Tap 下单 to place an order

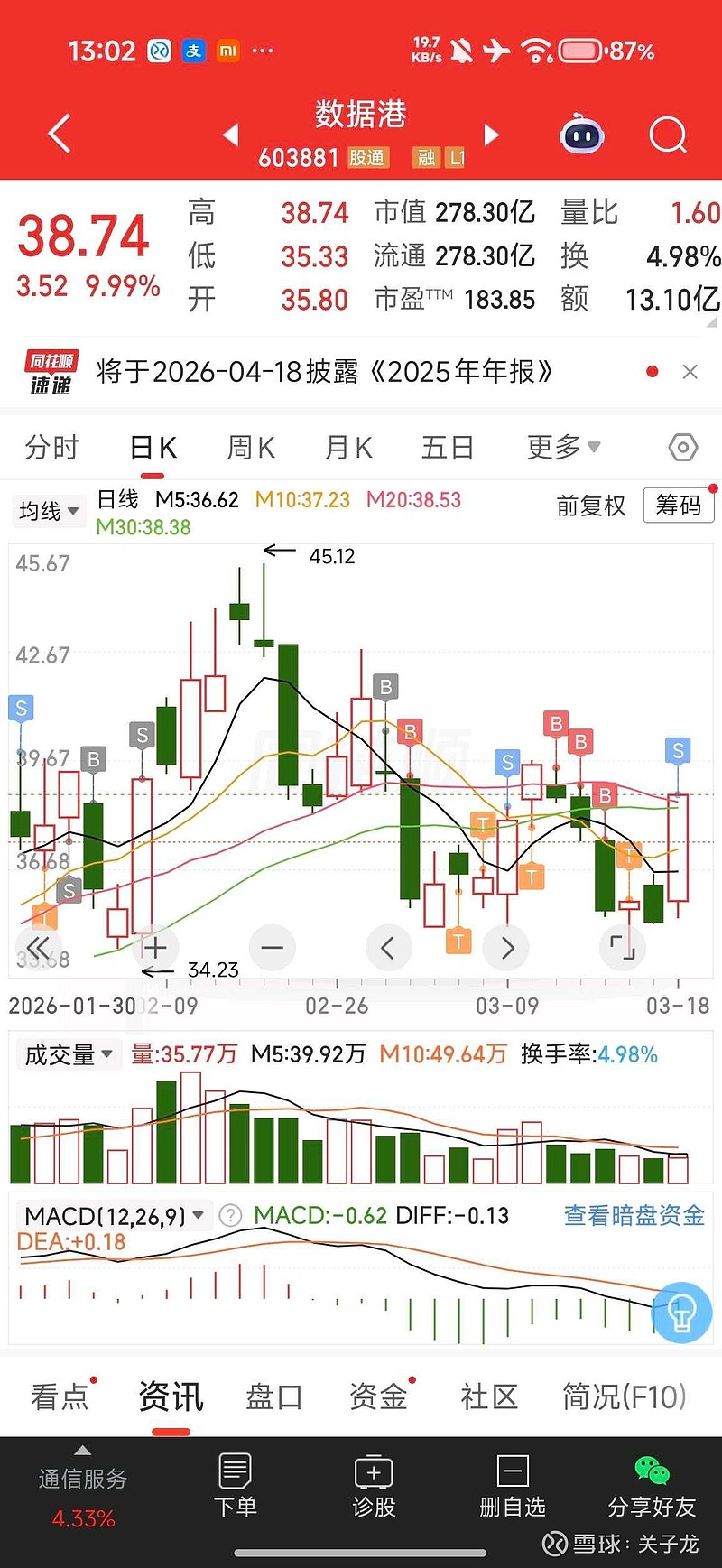[x=236, y=1485]
